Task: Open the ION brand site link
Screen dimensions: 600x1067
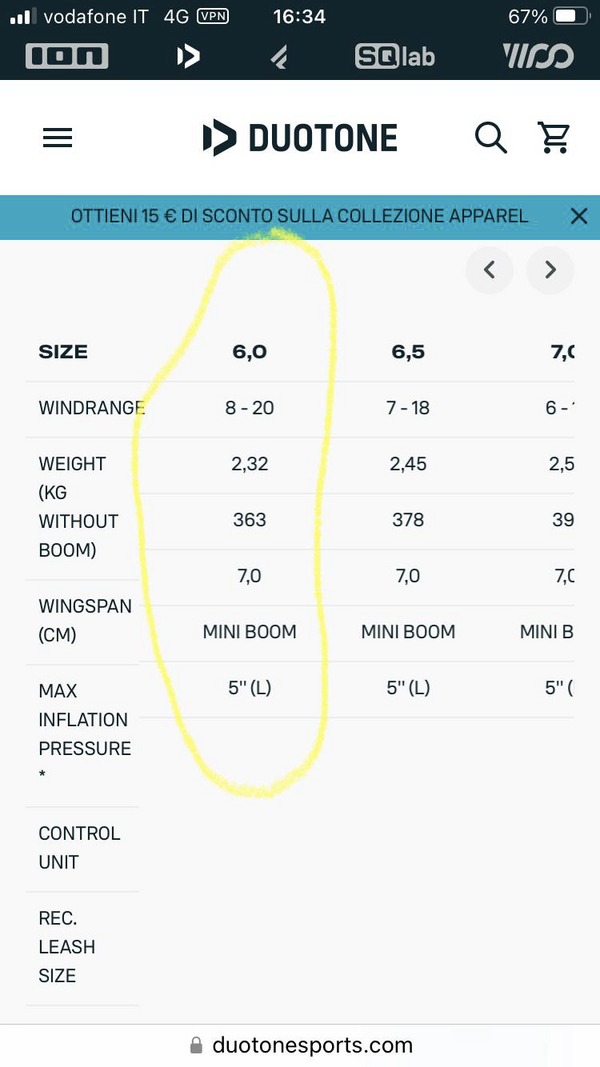Action: pos(67,56)
